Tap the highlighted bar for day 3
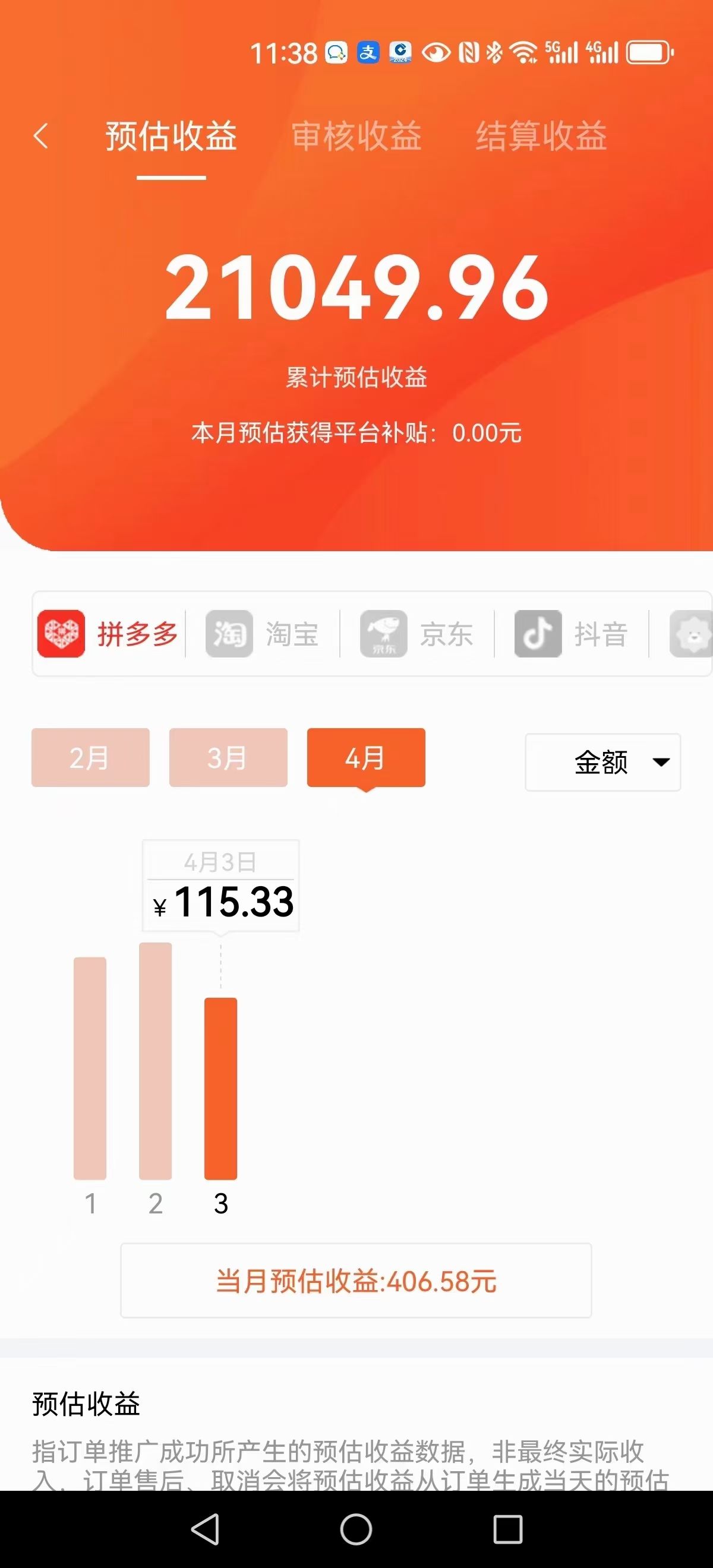Screen dimensions: 713x1568 (220, 1088)
